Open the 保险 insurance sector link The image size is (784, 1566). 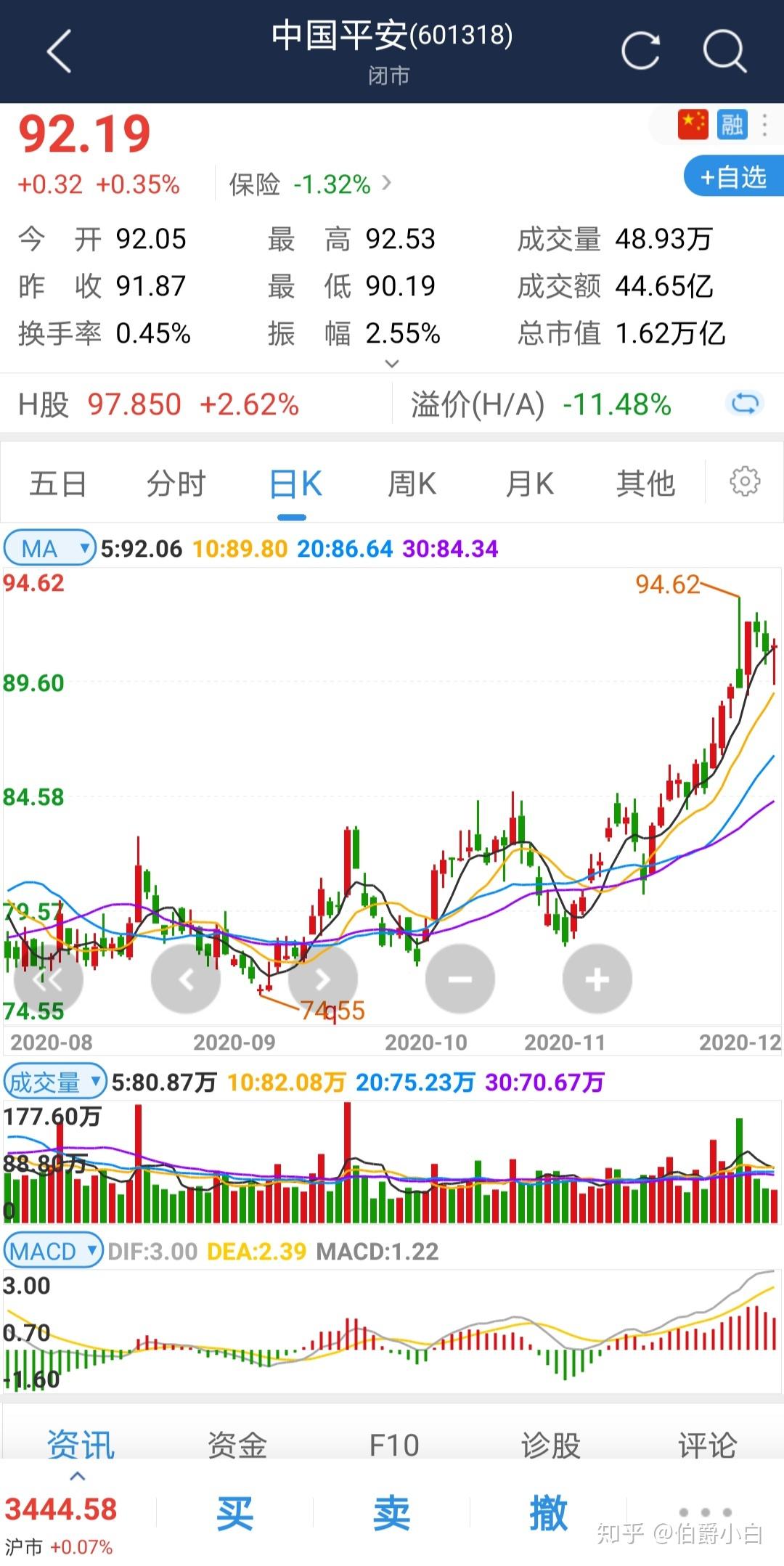[256, 185]
